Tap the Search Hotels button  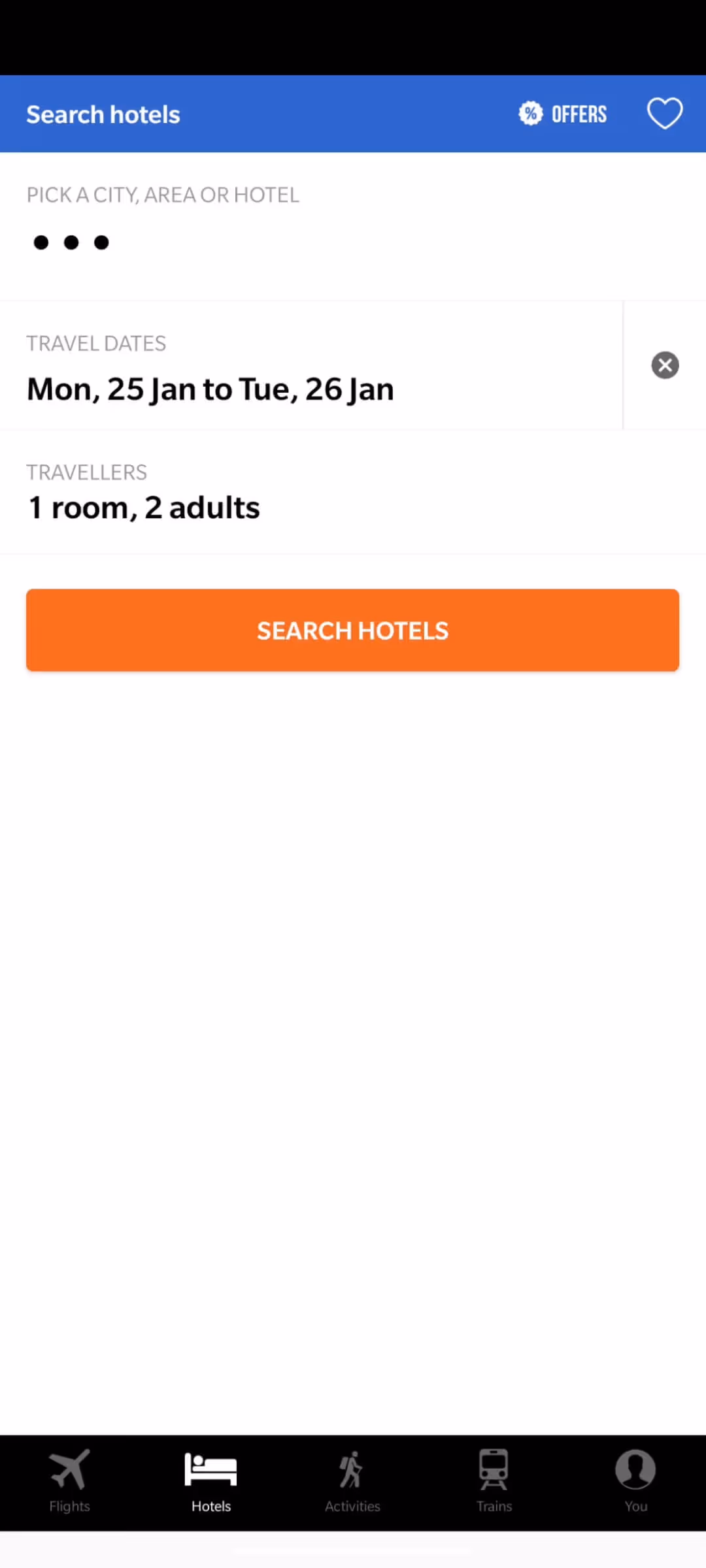point(352,630)
